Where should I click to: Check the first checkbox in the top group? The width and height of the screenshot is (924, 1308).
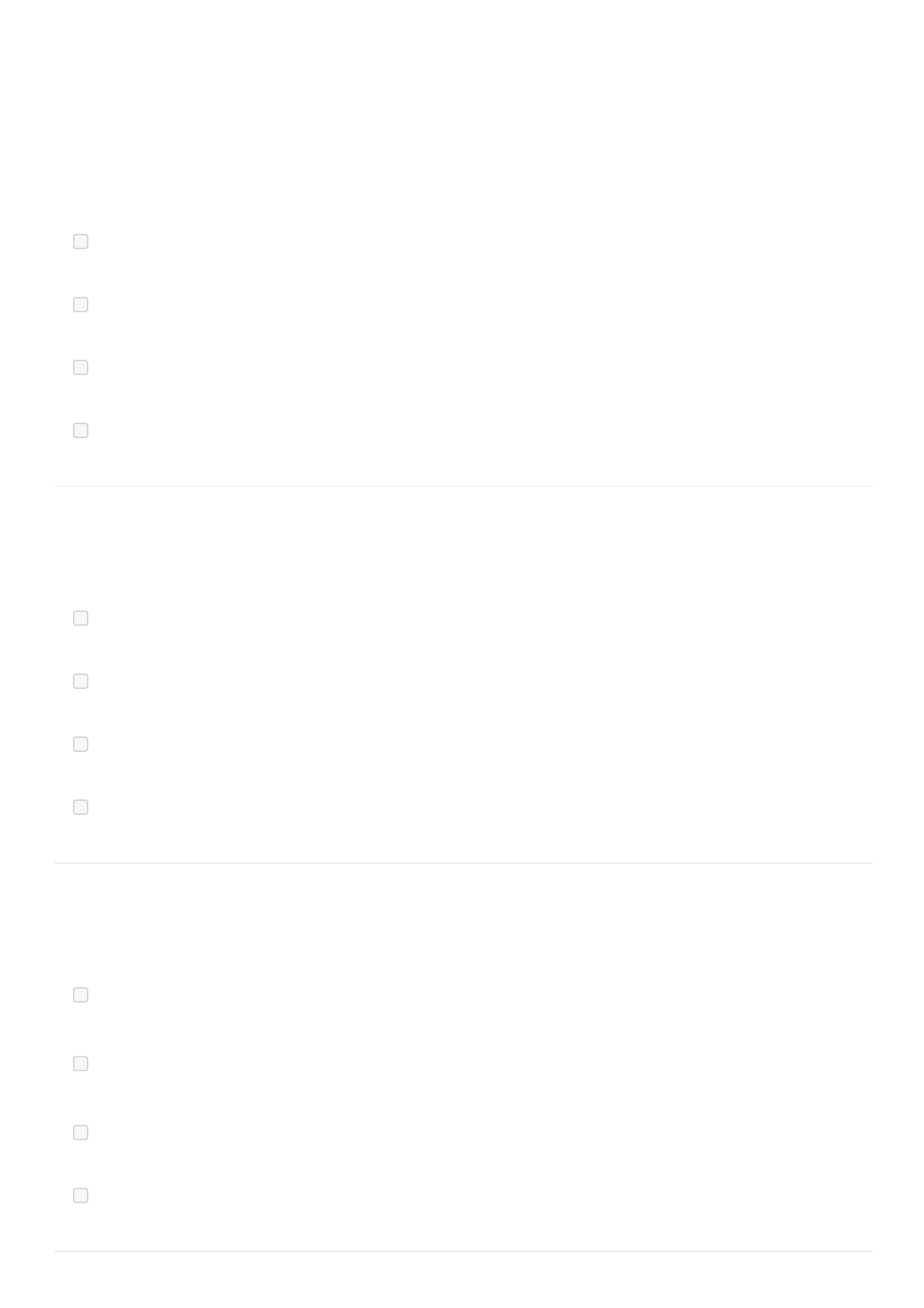pyautogui.click(x=81, y=242)
